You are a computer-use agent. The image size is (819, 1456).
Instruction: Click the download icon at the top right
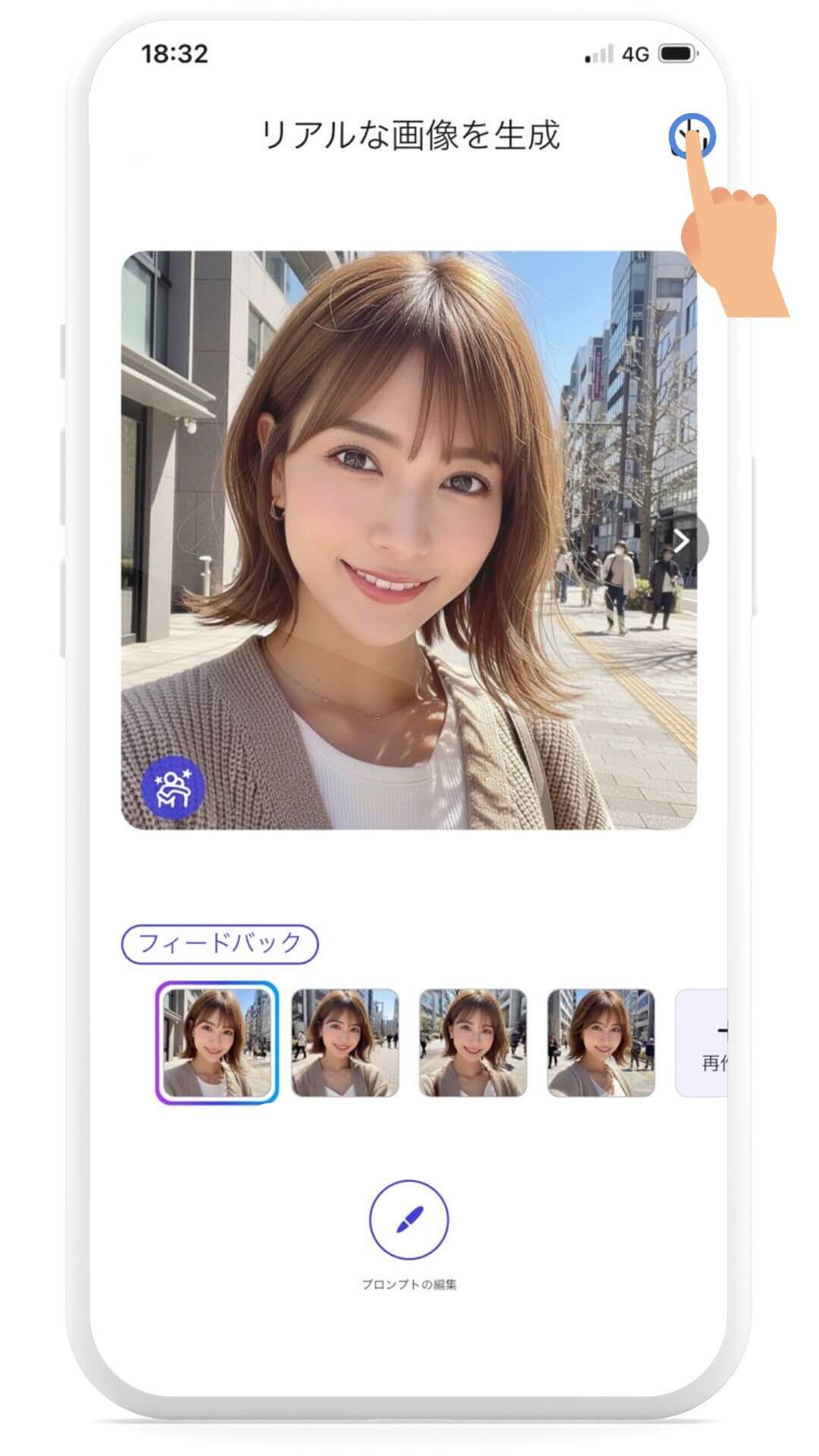pyautogui.click(x=692, y=135)
